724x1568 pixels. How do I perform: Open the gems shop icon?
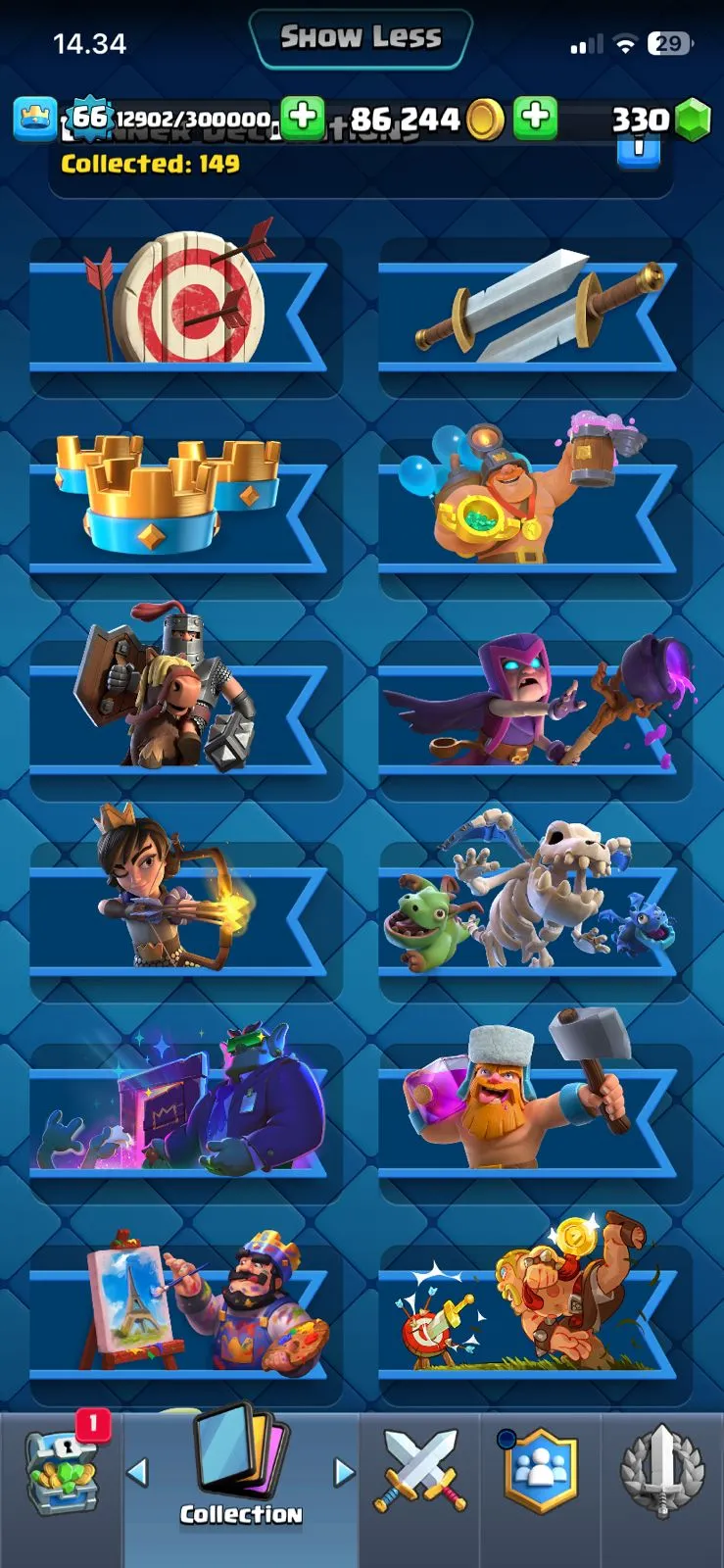[x=693, y=120]
